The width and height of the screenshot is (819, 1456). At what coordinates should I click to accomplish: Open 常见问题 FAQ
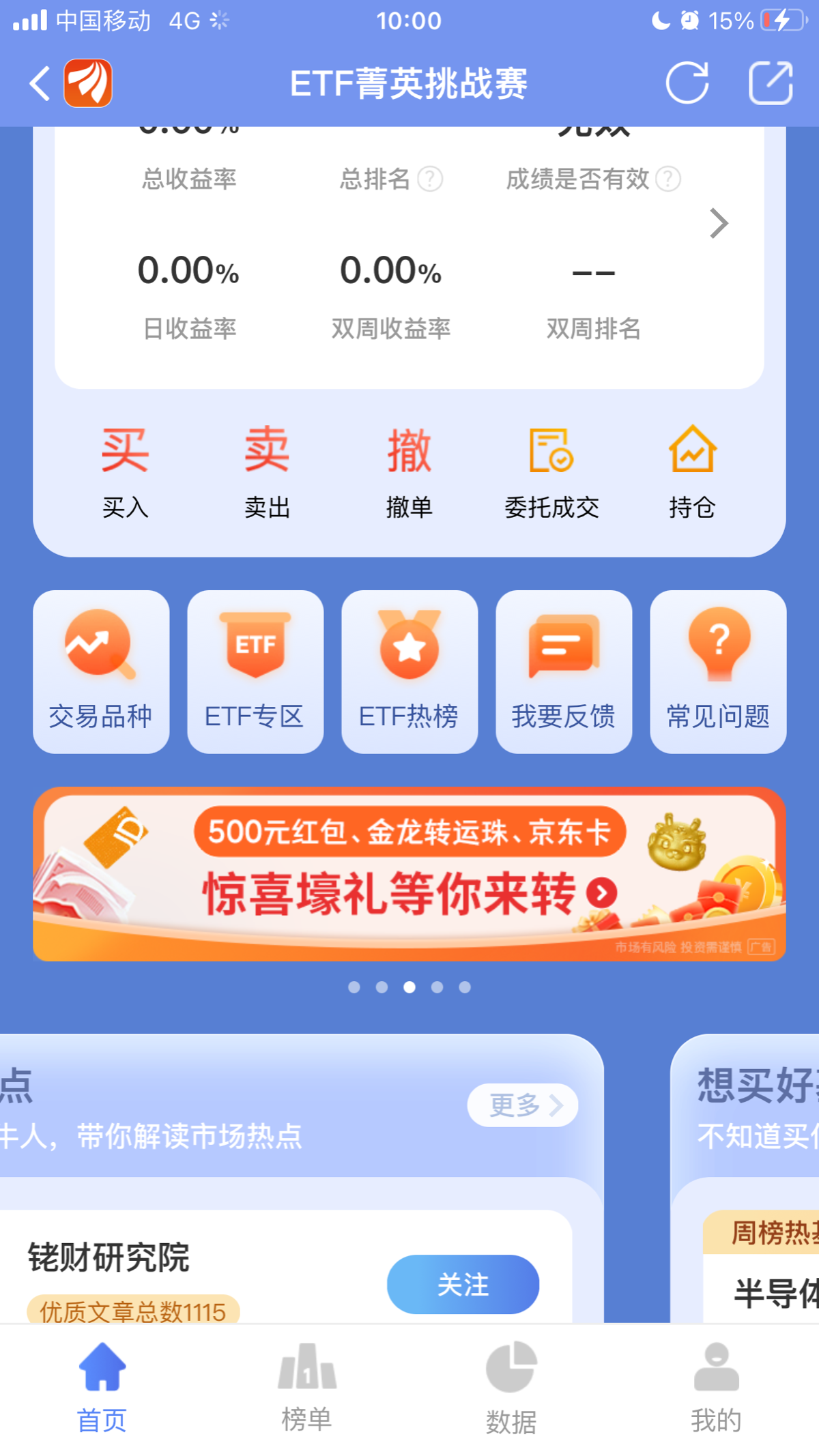(x=718, y=672)
